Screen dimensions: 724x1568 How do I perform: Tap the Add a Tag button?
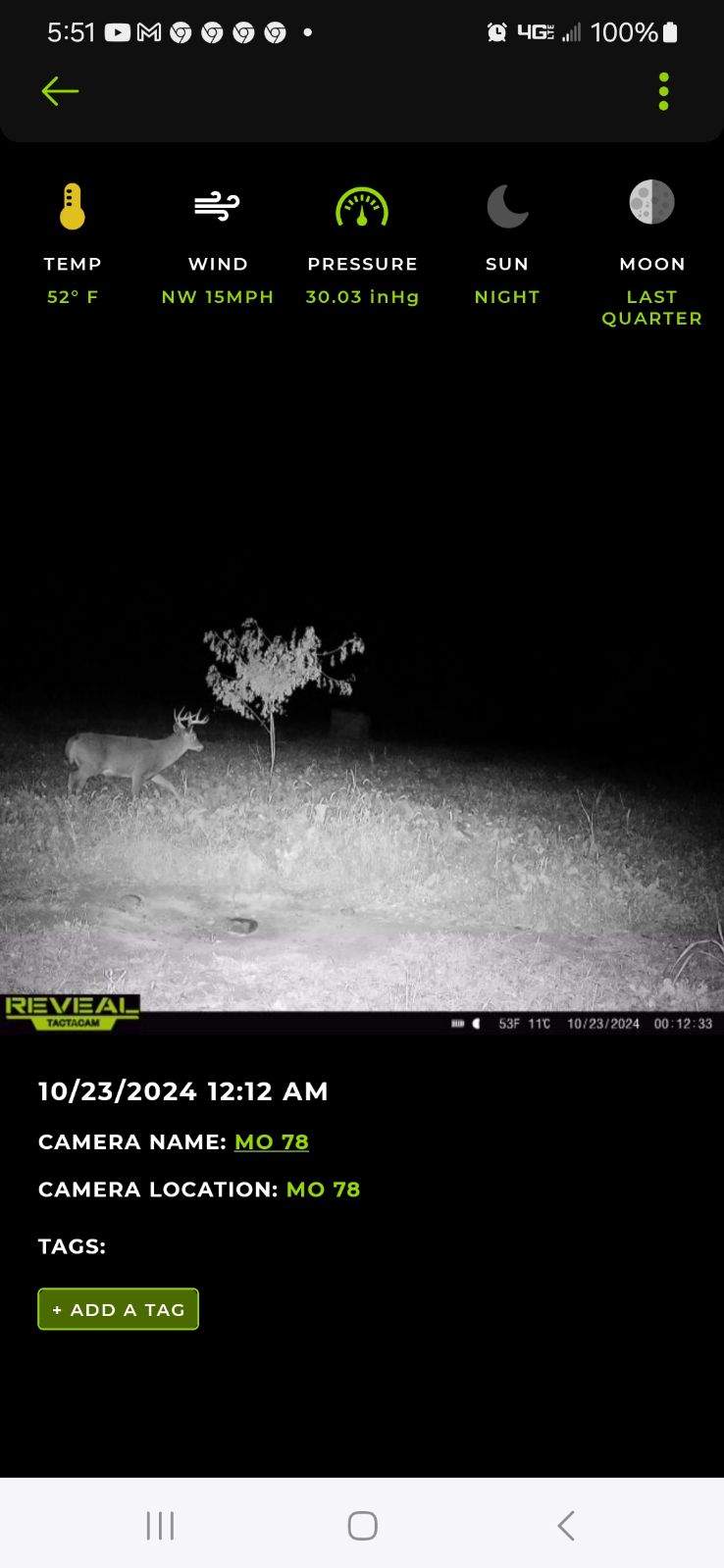119,1309
